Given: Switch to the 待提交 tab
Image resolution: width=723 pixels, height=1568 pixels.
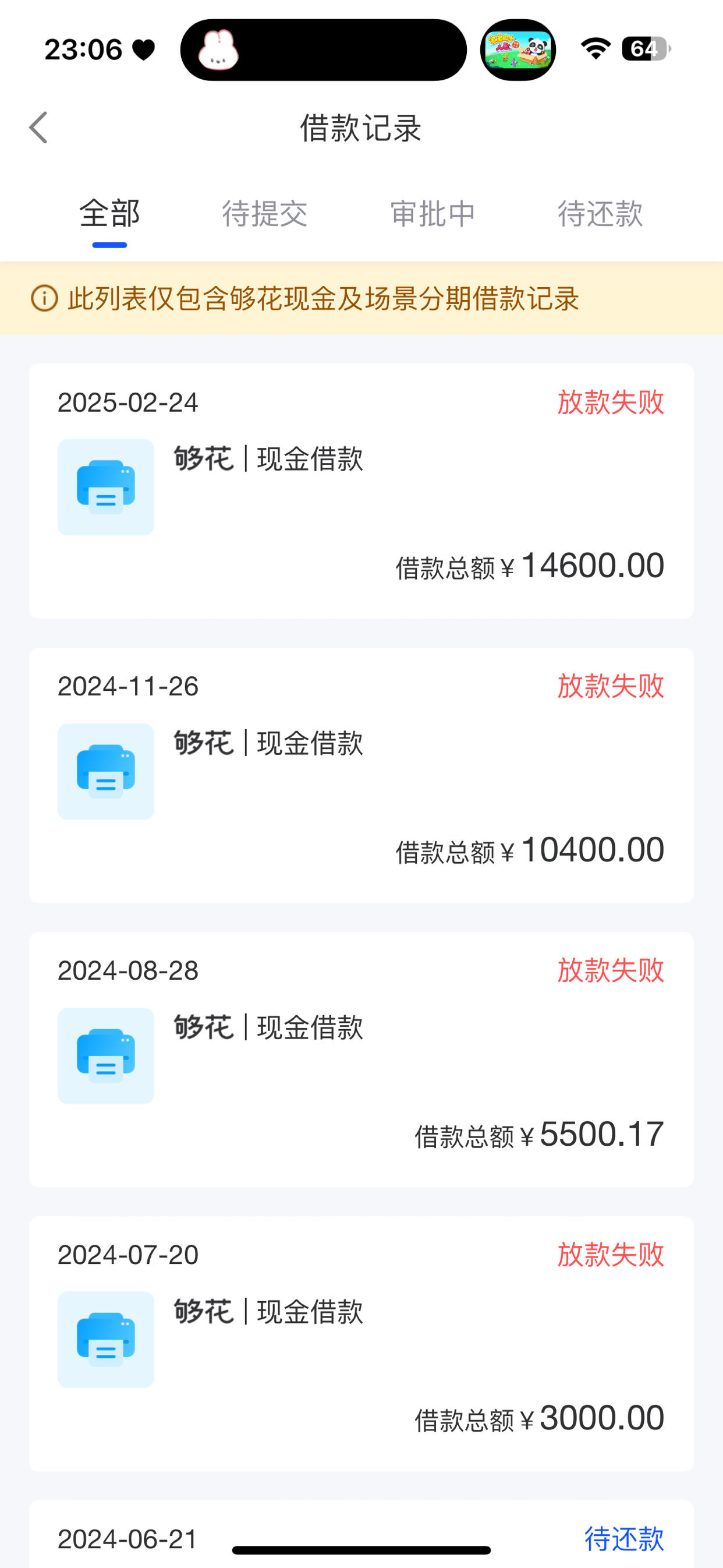Looking at the screenshot, I should pos(265,214).
